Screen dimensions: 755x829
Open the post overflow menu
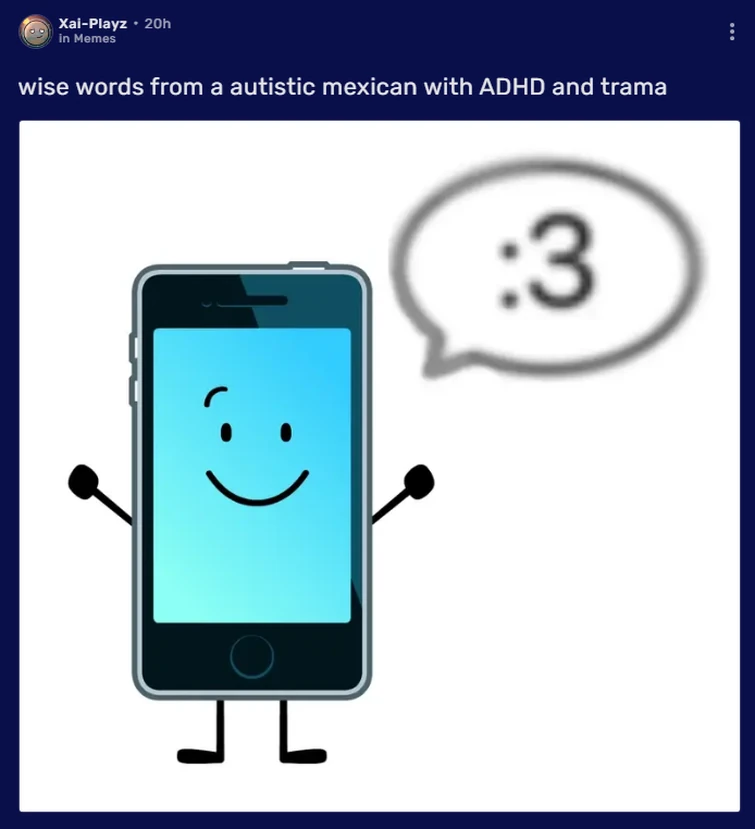coord(733,32)
